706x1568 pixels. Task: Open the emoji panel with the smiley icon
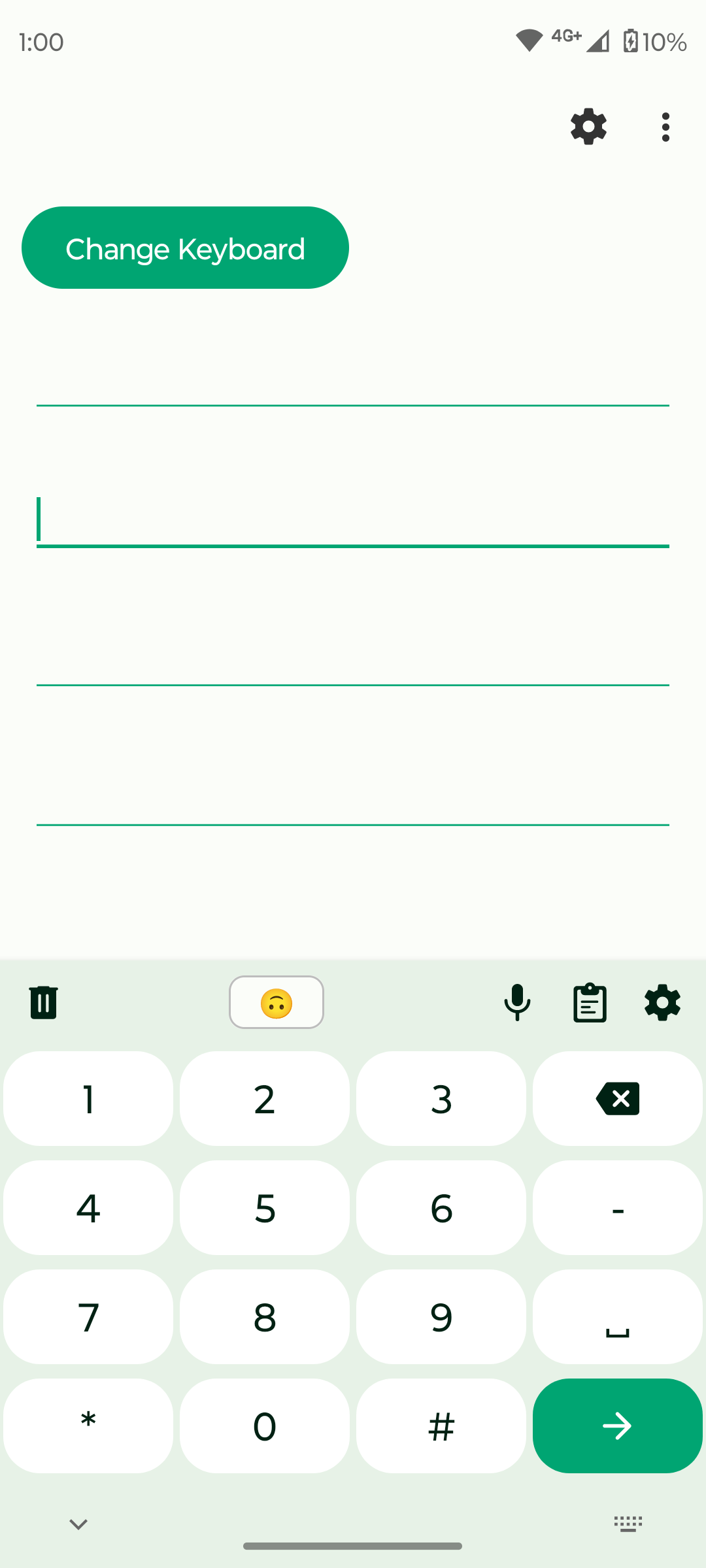point(276,1002)
